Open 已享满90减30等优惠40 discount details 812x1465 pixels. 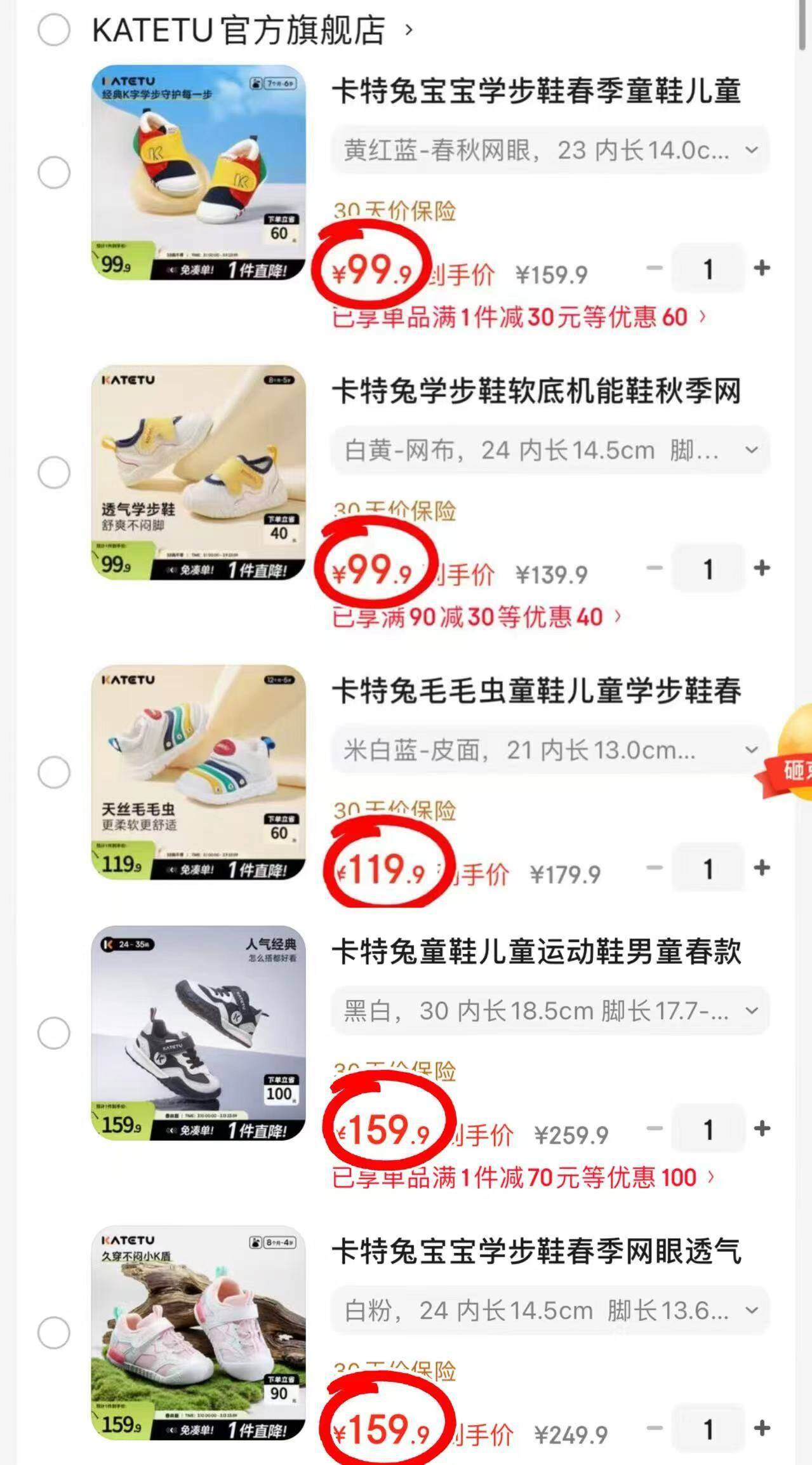coord(476,617)
